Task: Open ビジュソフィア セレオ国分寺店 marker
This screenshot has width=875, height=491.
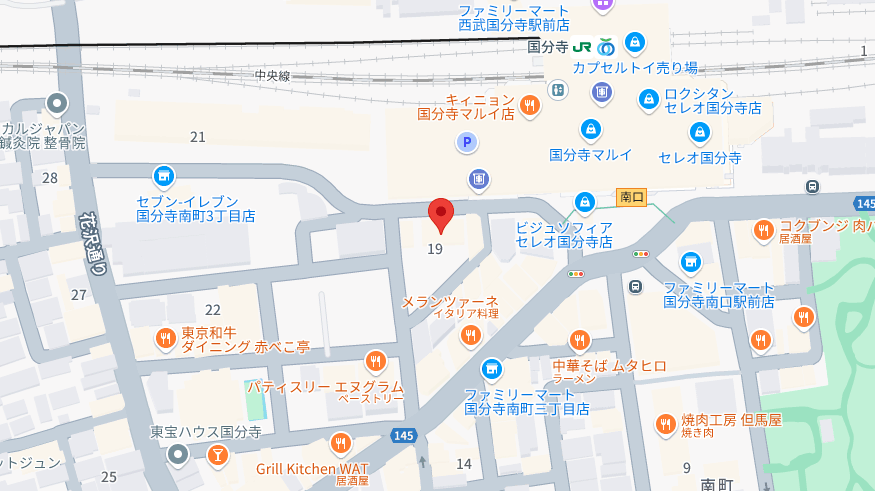Action: 582,203
